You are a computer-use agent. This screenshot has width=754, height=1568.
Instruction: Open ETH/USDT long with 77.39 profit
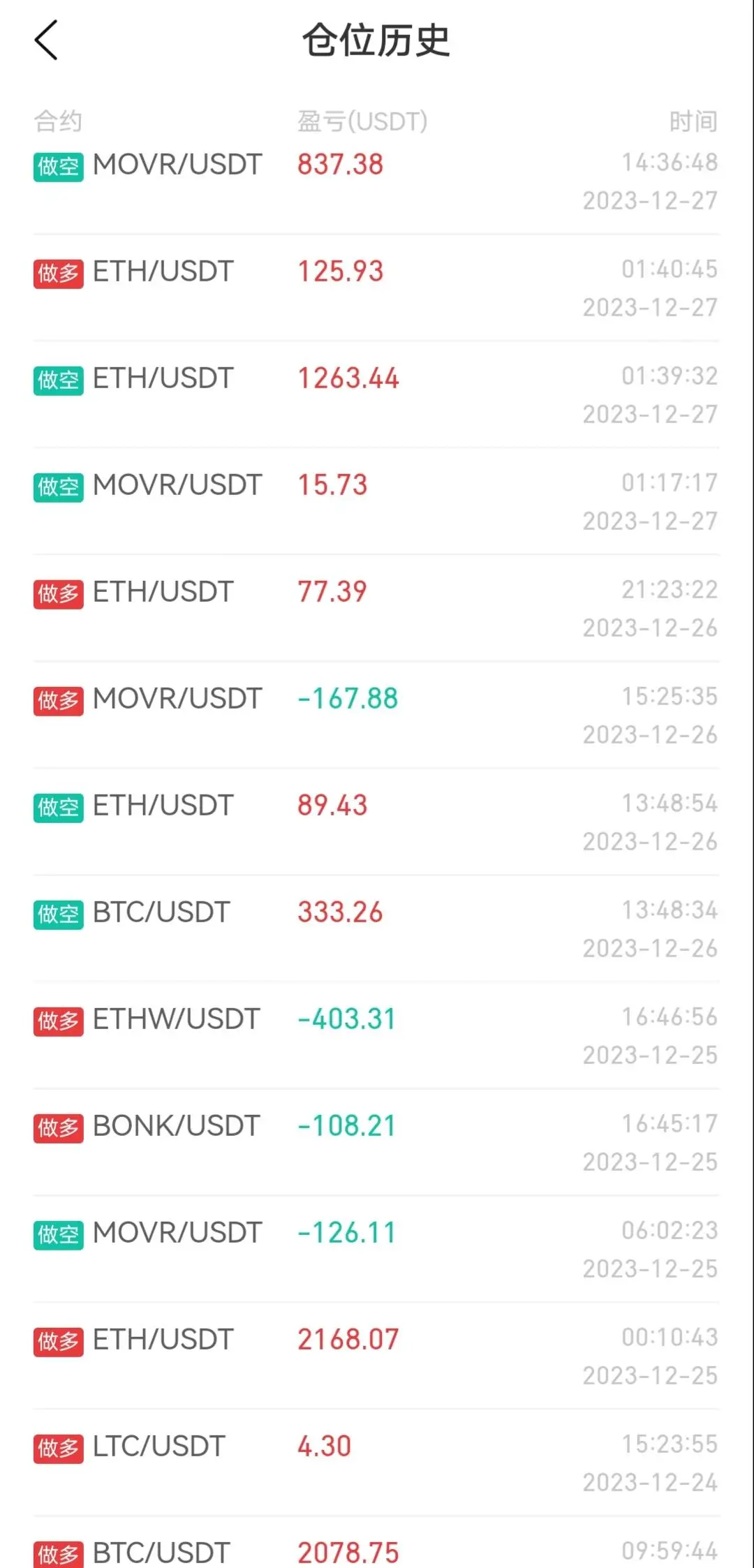376,607
